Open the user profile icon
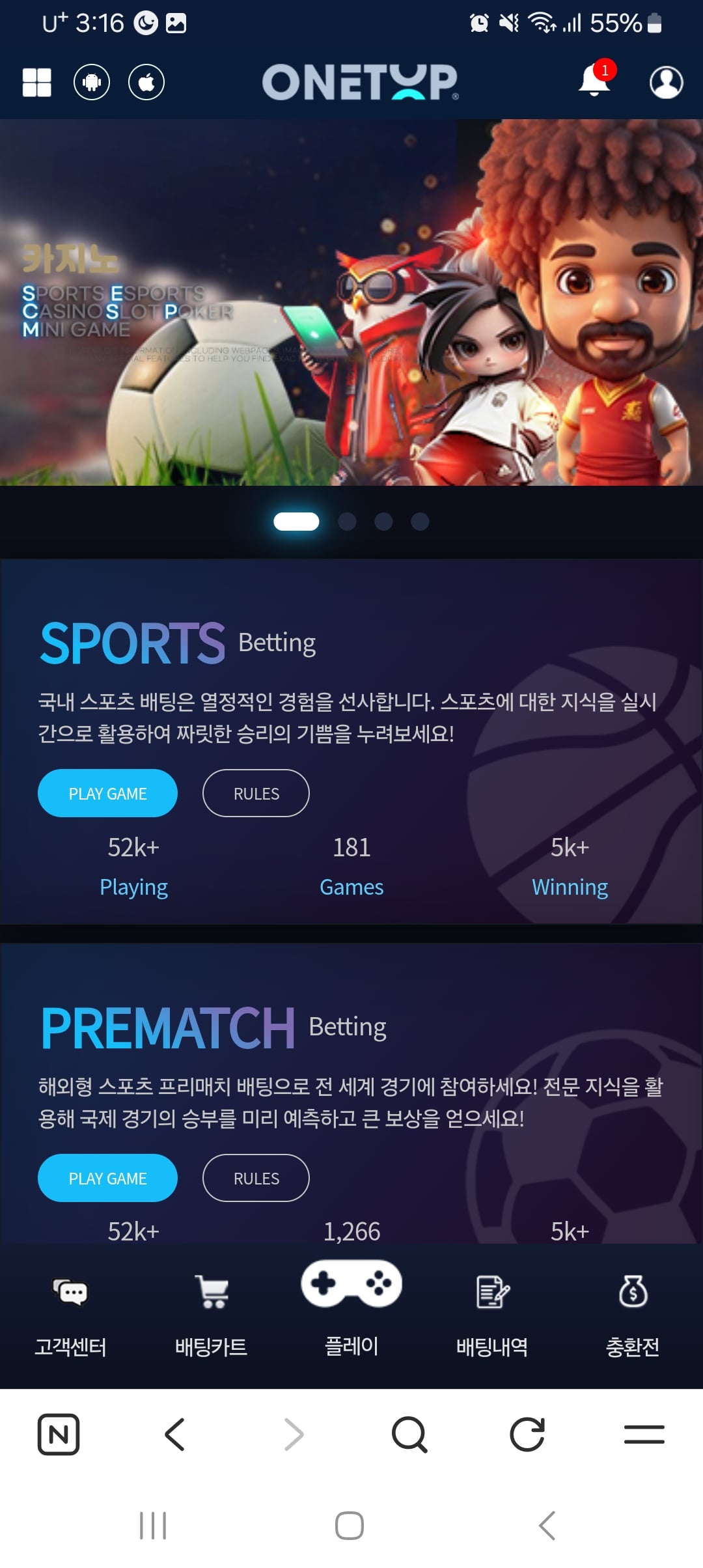 [x=666, y=83]
